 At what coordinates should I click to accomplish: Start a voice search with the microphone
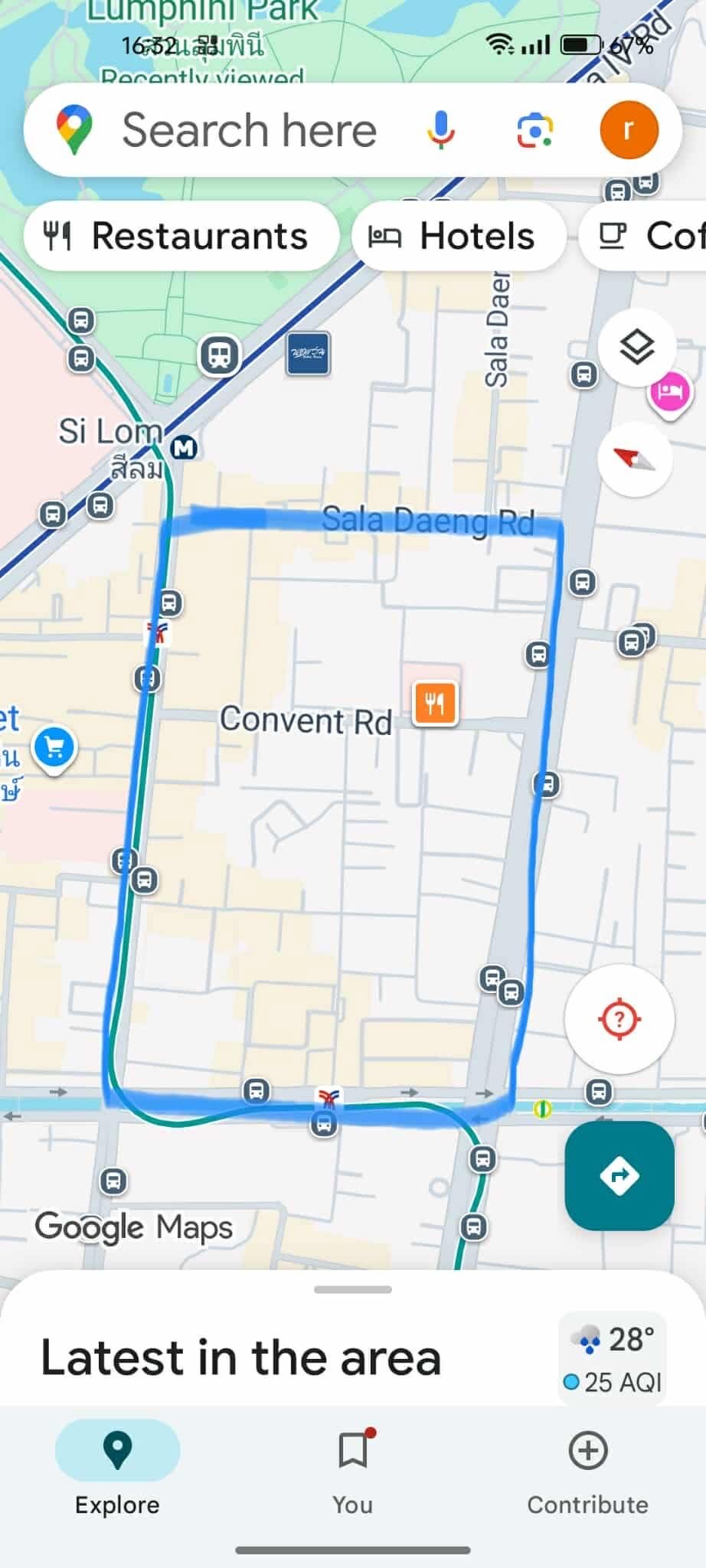(x=440, y=130)
